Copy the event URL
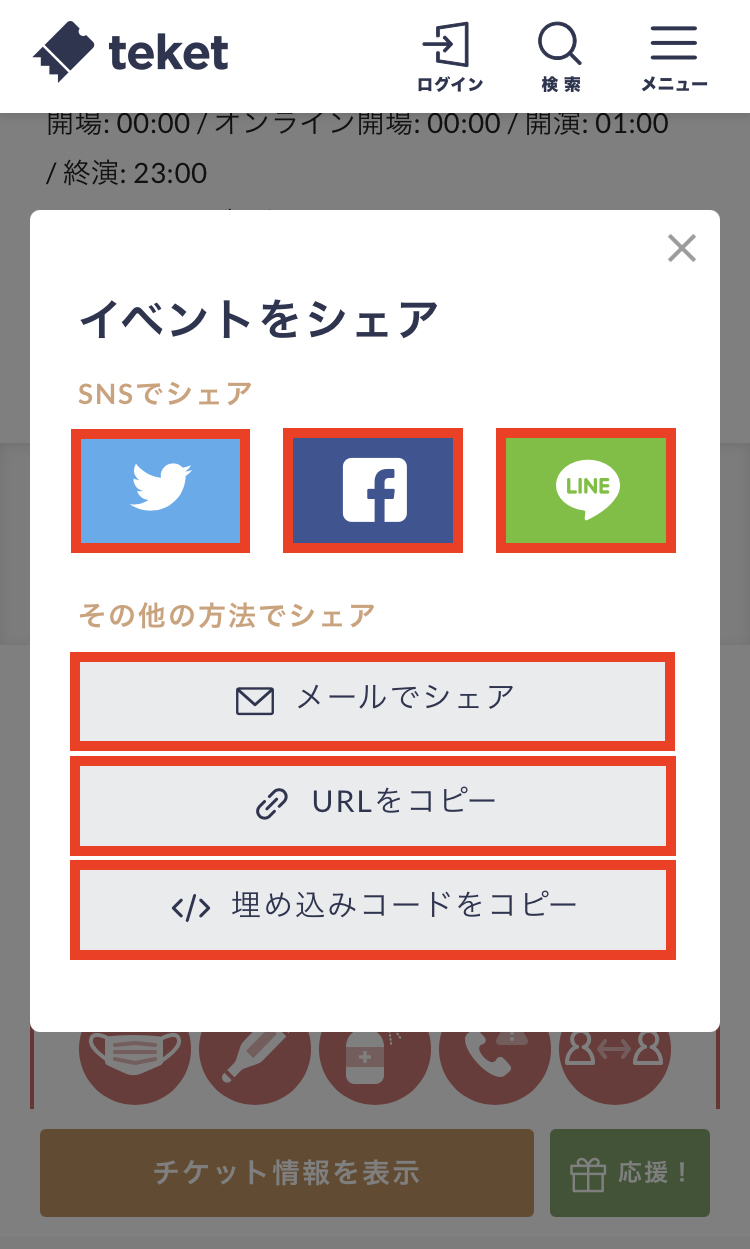750x1249 pixels. tap(373, 804)
